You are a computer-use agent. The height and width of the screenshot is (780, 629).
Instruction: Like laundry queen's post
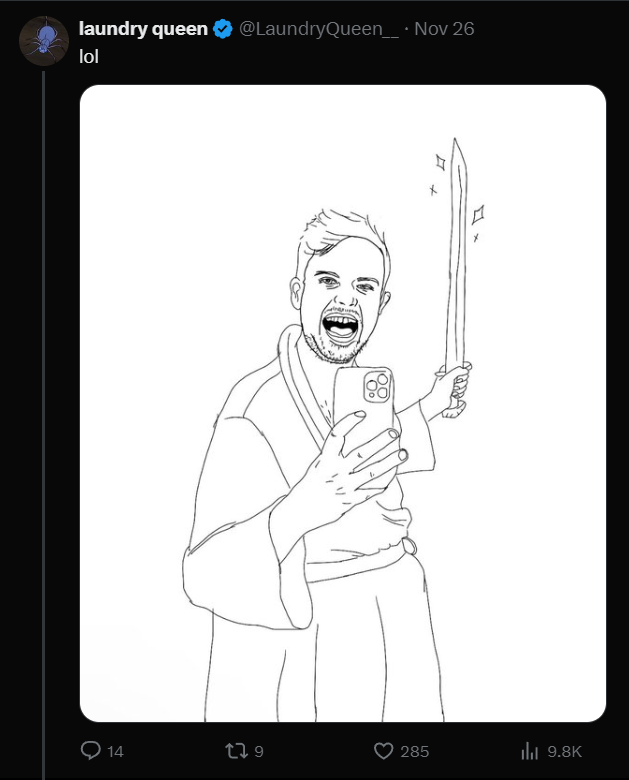401,751
